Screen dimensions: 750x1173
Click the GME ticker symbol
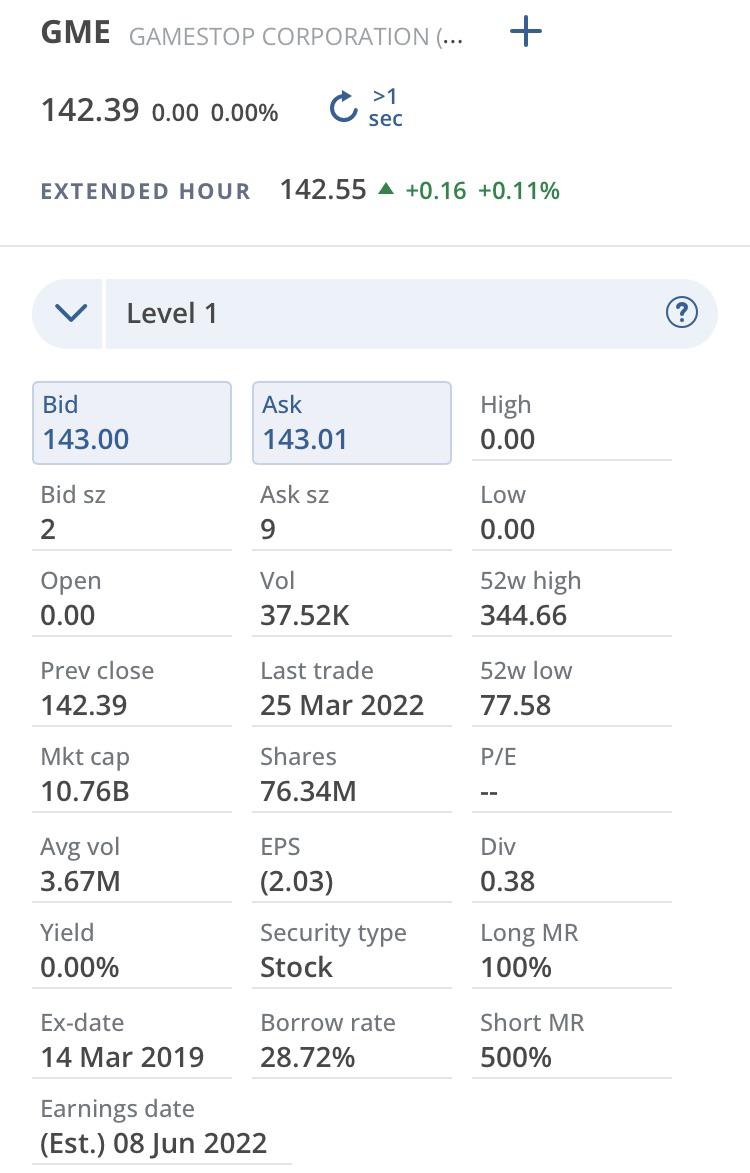(75, 31)
